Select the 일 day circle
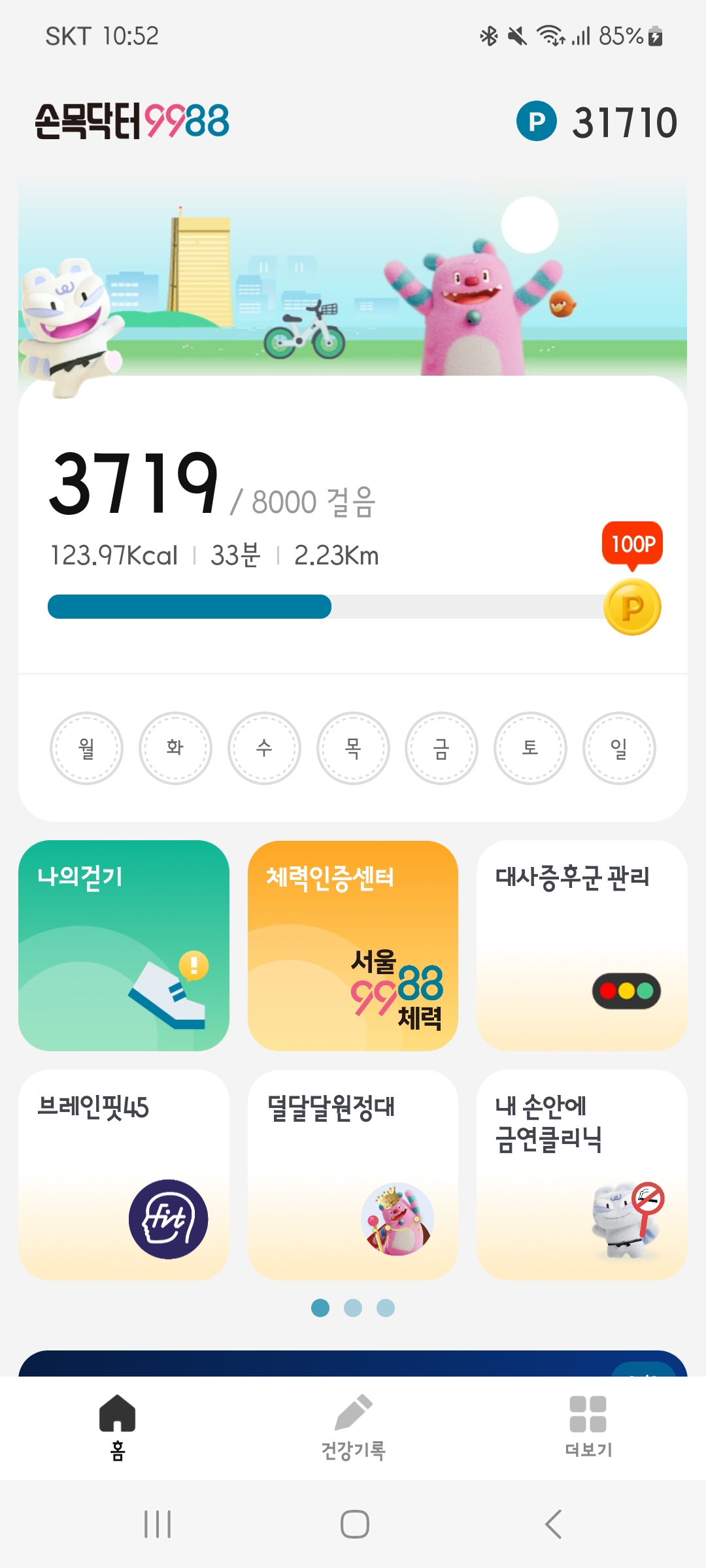 618,748
